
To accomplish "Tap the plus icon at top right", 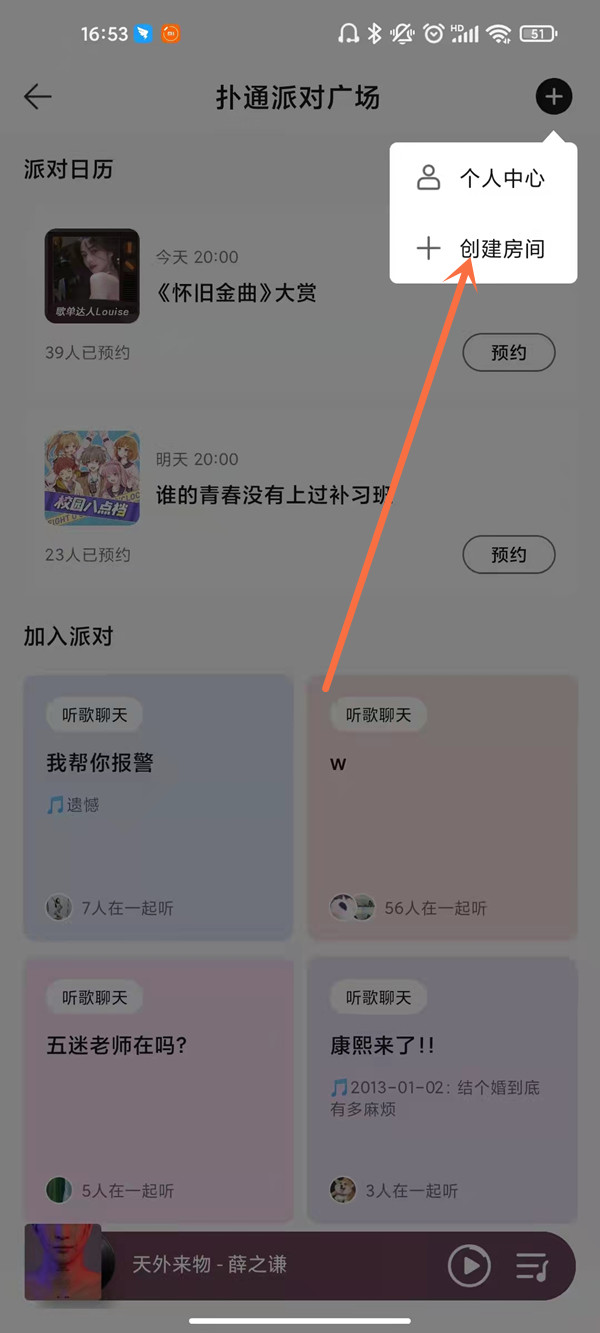I will (x=553, y=97).
